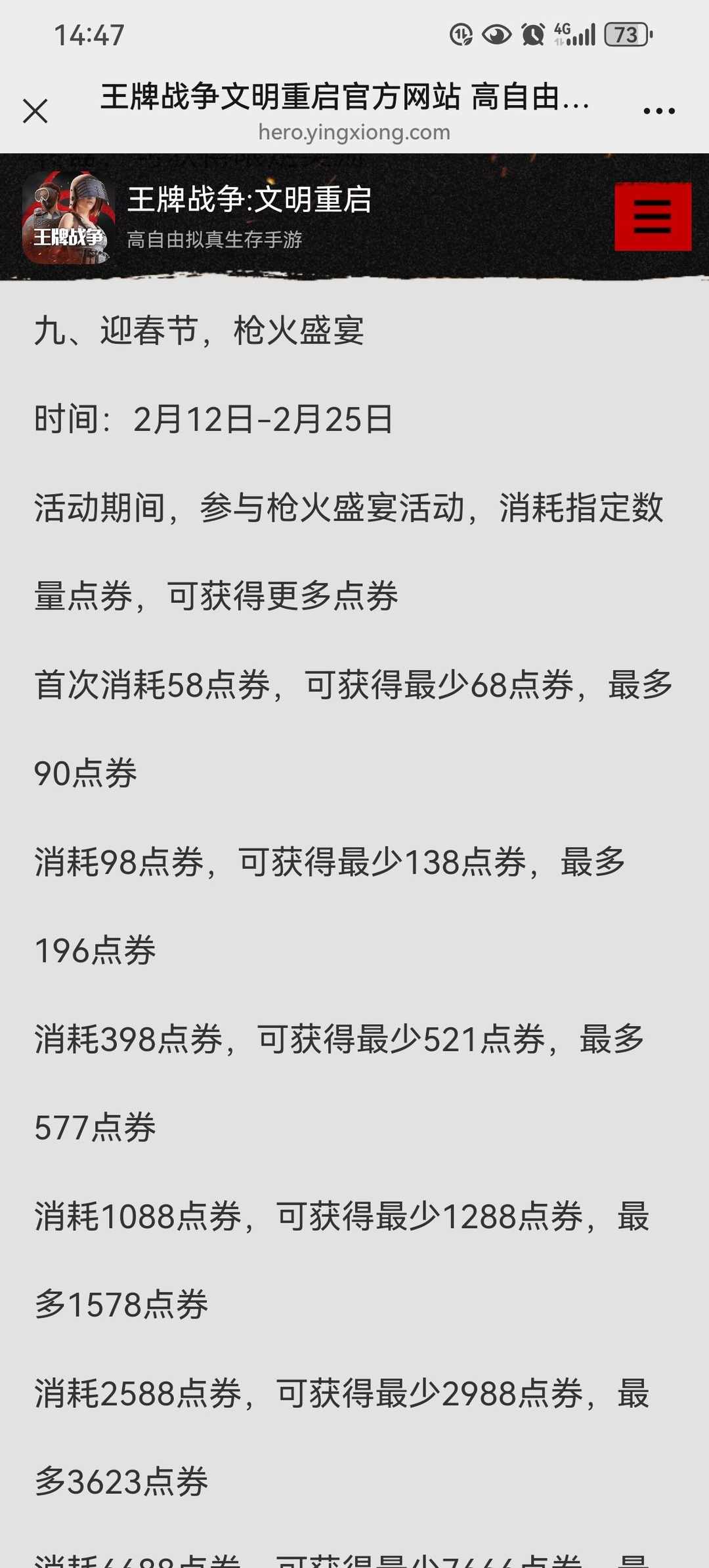This screenshot has height=1568, width=709.
Task: Tap the heading 王牌战争:文明重启
Action: pyautogui.click(x=249, y=202)
